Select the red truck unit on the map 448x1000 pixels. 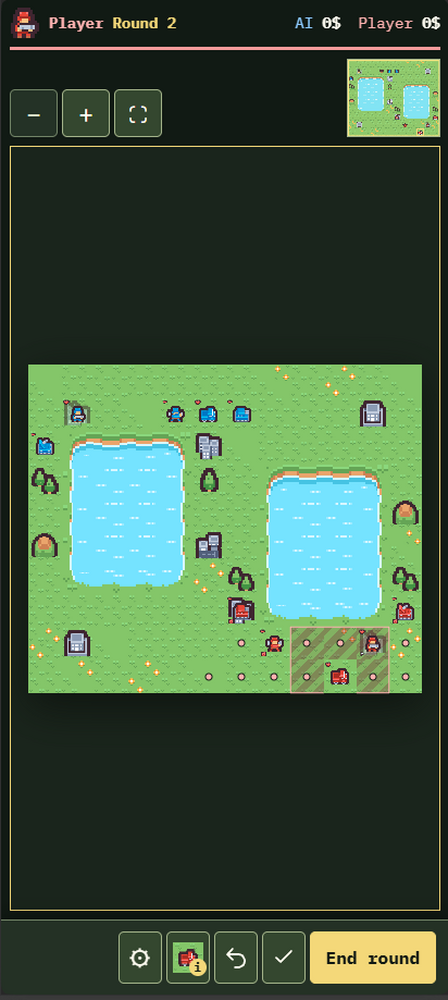339,675
